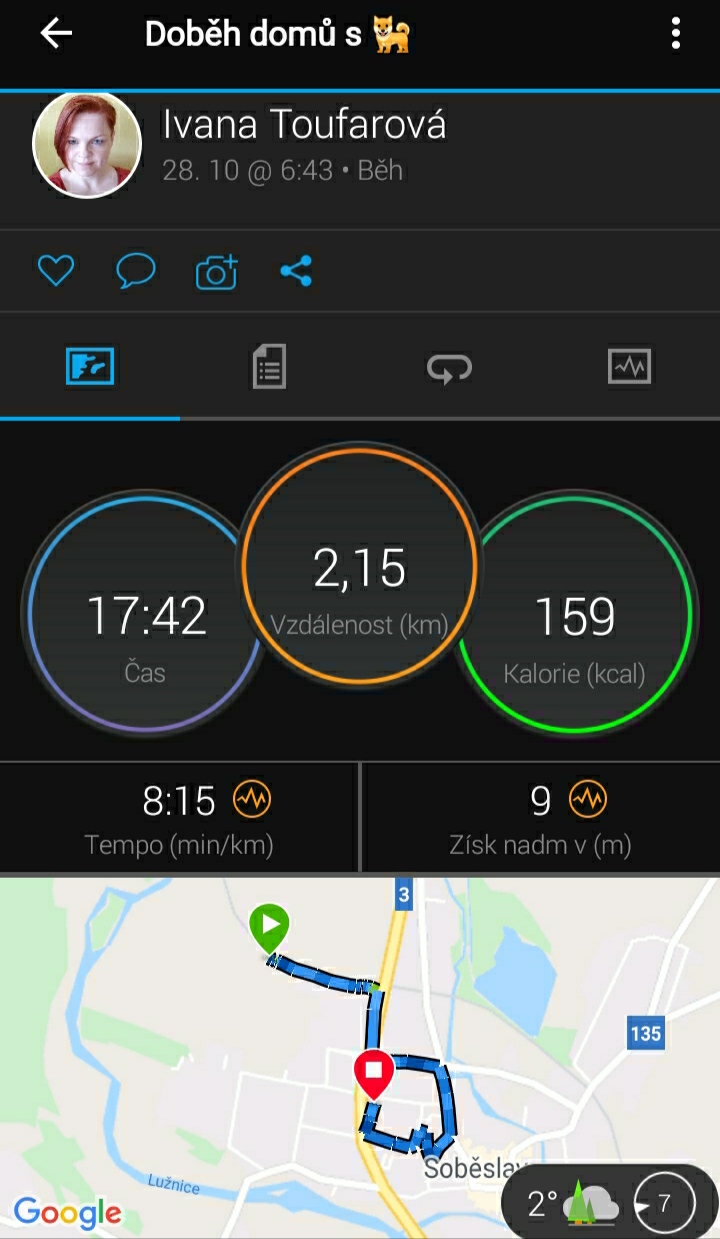
Task: Open the three-dot overflow menu
Action: [x=676, y=33]
